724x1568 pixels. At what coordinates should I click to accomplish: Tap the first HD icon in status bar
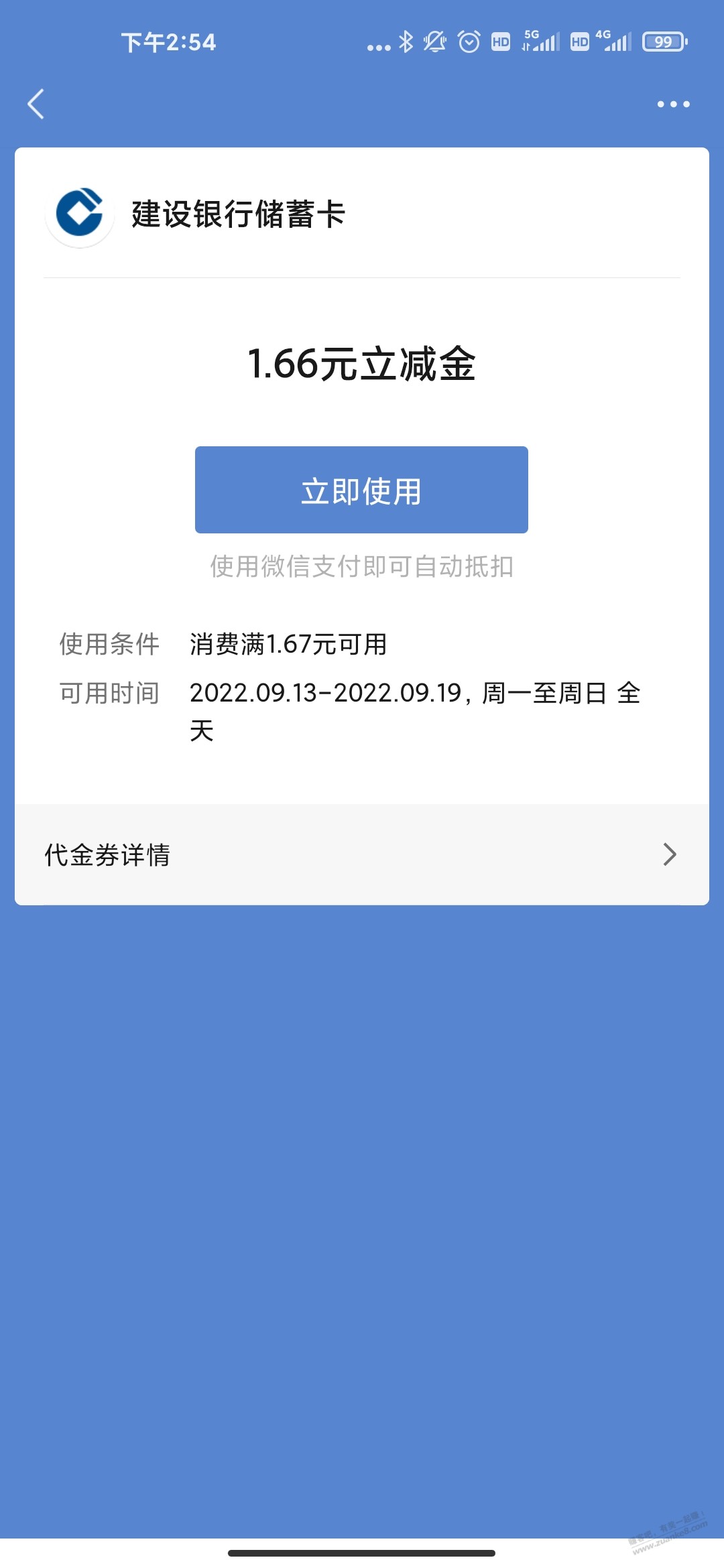(x=499, y=42)
